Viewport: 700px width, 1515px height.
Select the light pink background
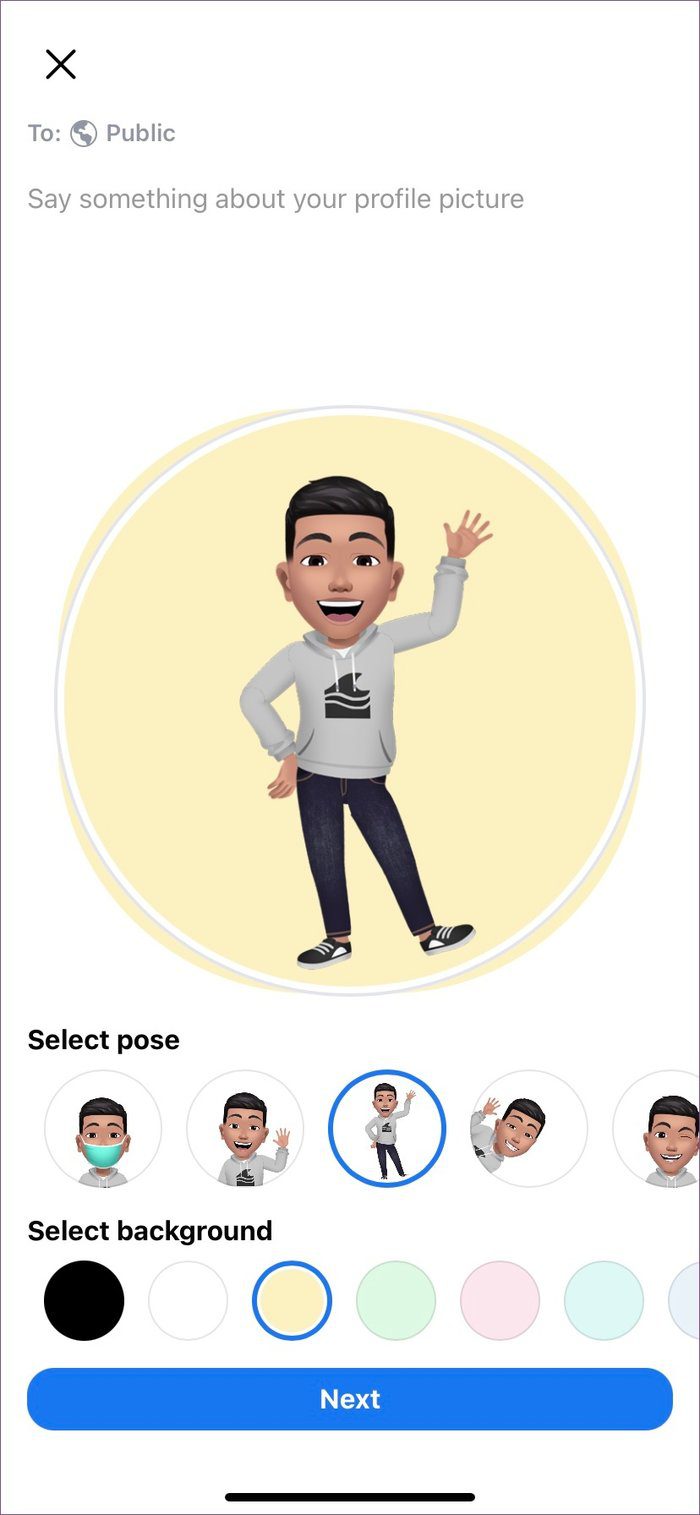click(x=500, y=1300)
